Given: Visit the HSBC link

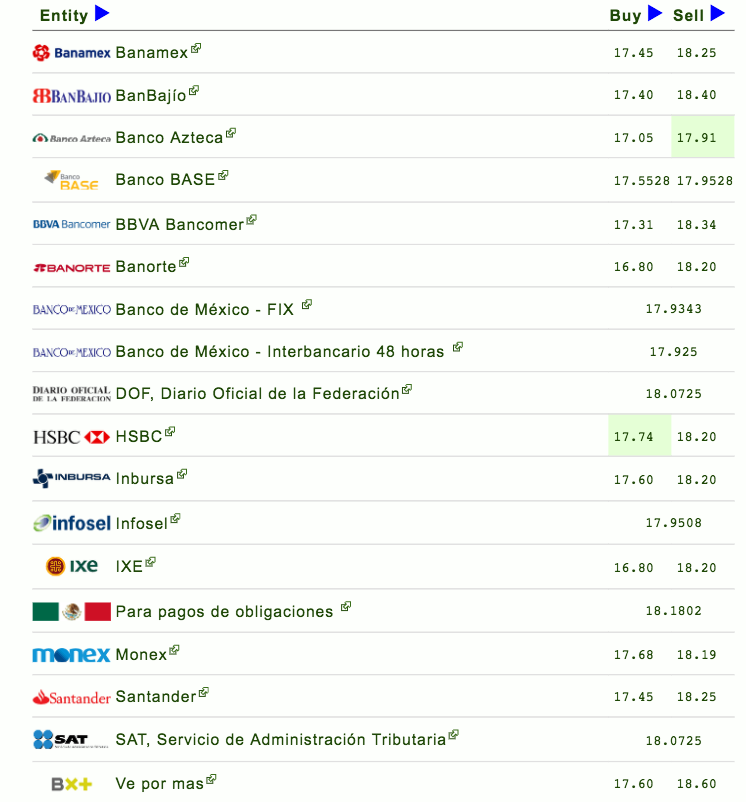Looking at the screenshot, I should (139, 438).
